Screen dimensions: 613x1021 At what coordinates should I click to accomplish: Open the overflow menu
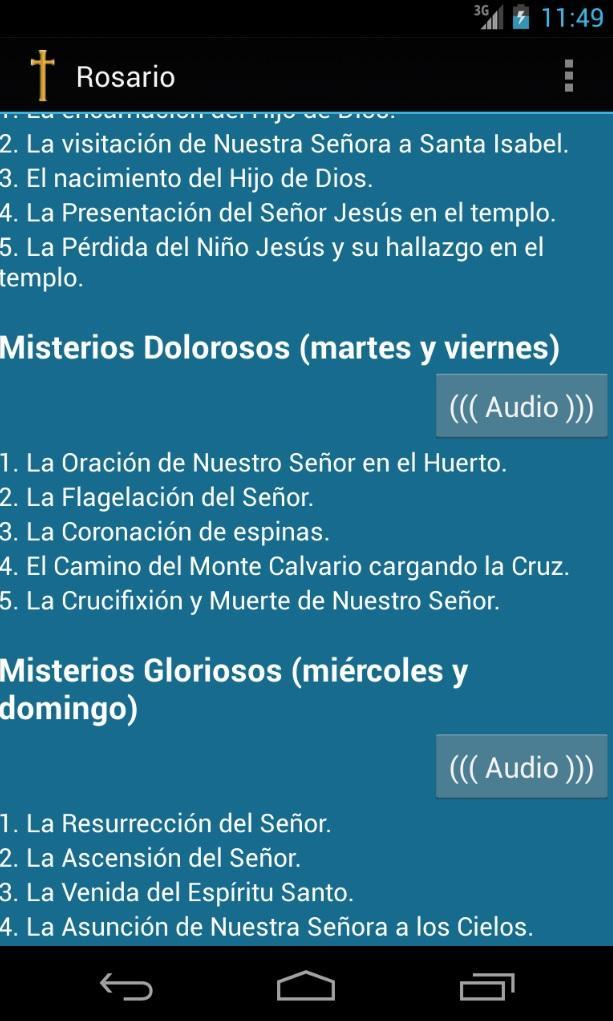(x=568, y=76)
